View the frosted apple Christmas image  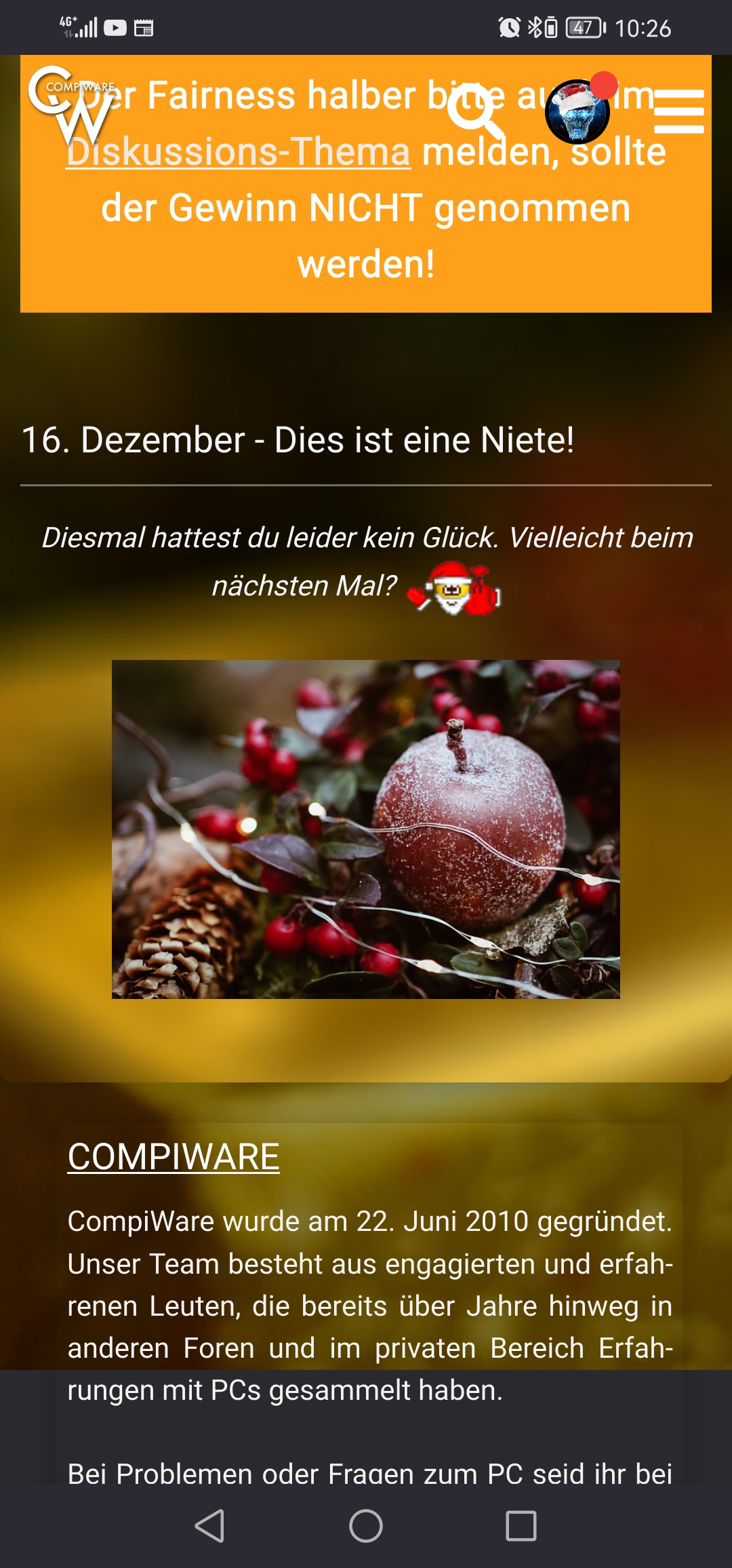pos(366,829)
